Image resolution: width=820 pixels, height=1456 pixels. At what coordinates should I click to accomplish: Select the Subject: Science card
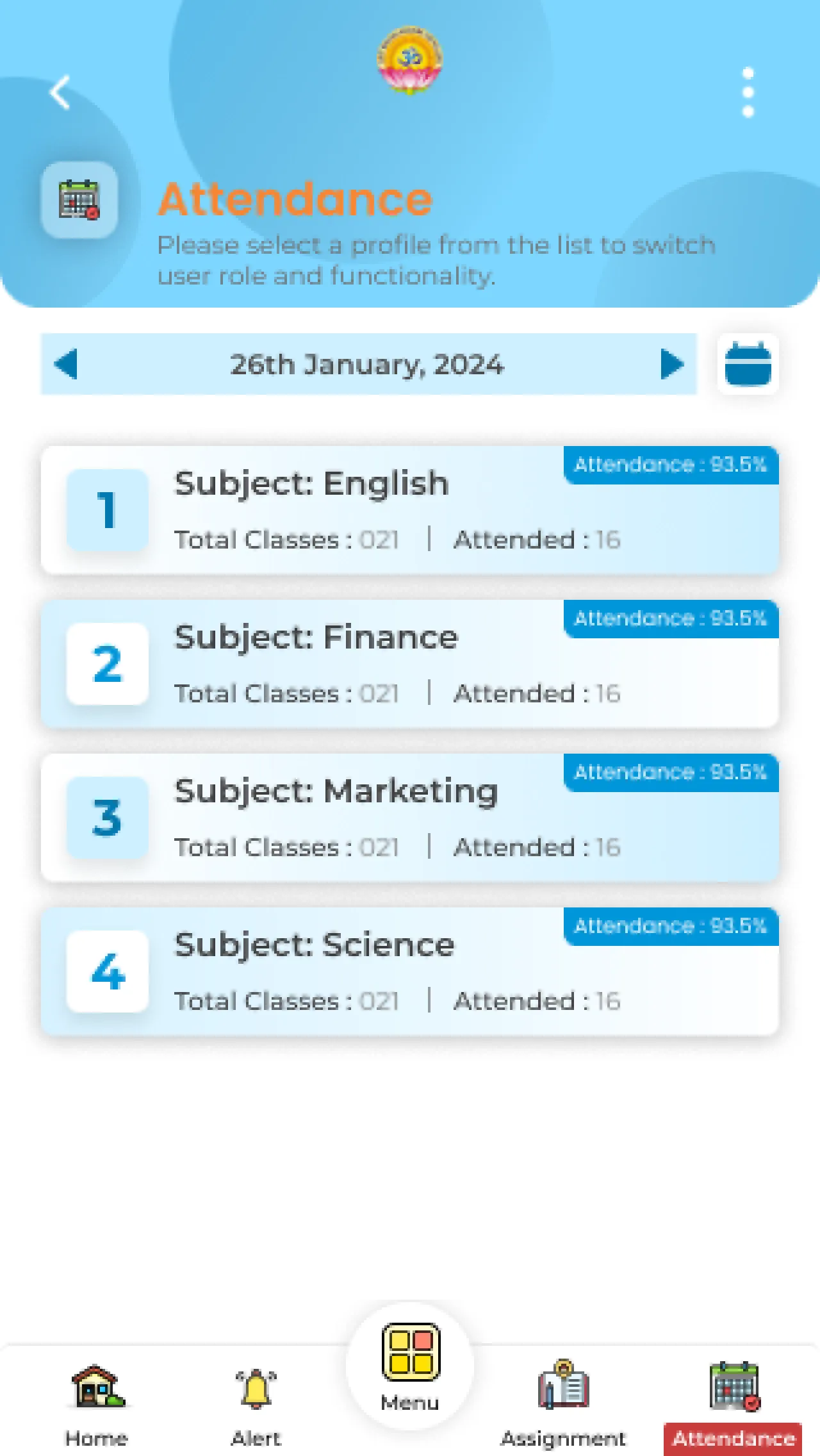[410, 971]
